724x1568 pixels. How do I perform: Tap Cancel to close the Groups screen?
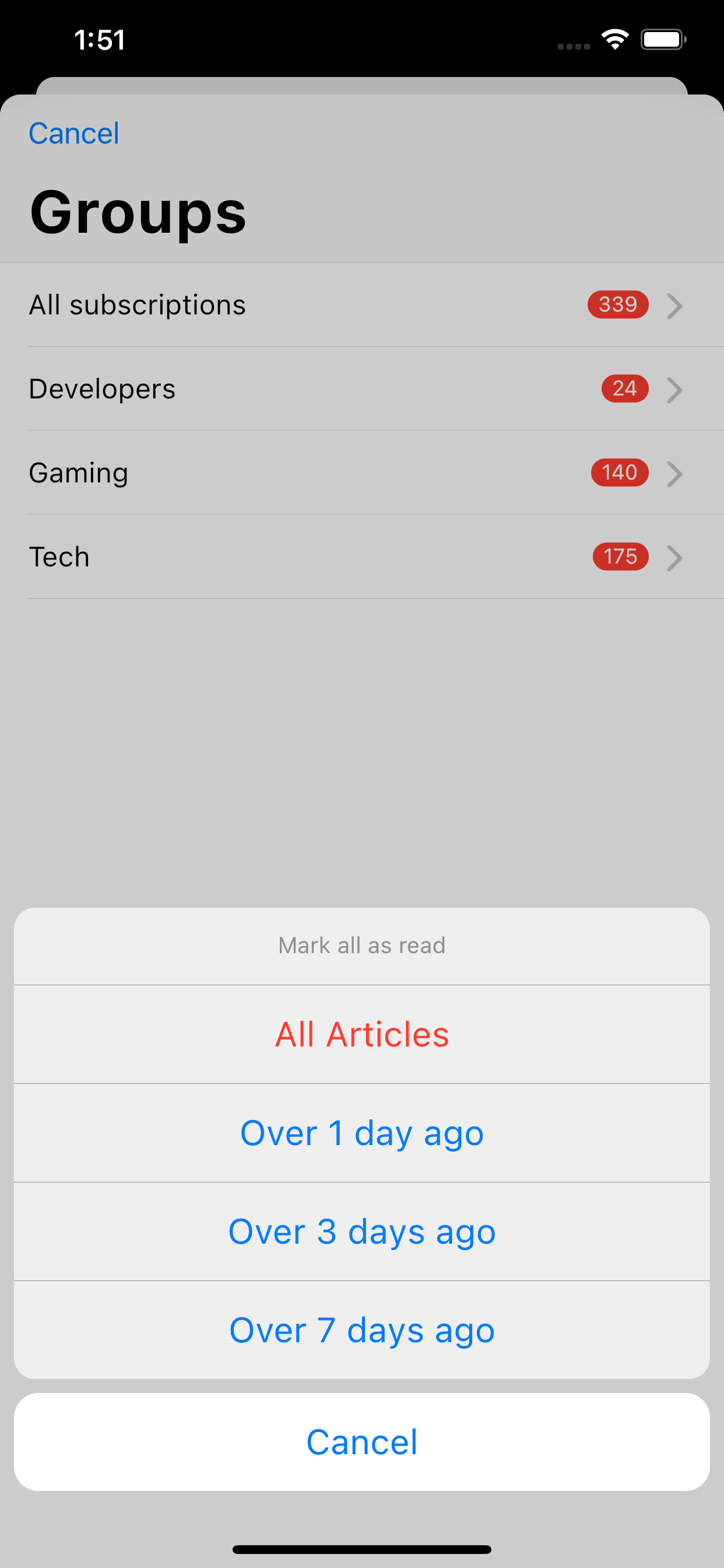point(73,132)
